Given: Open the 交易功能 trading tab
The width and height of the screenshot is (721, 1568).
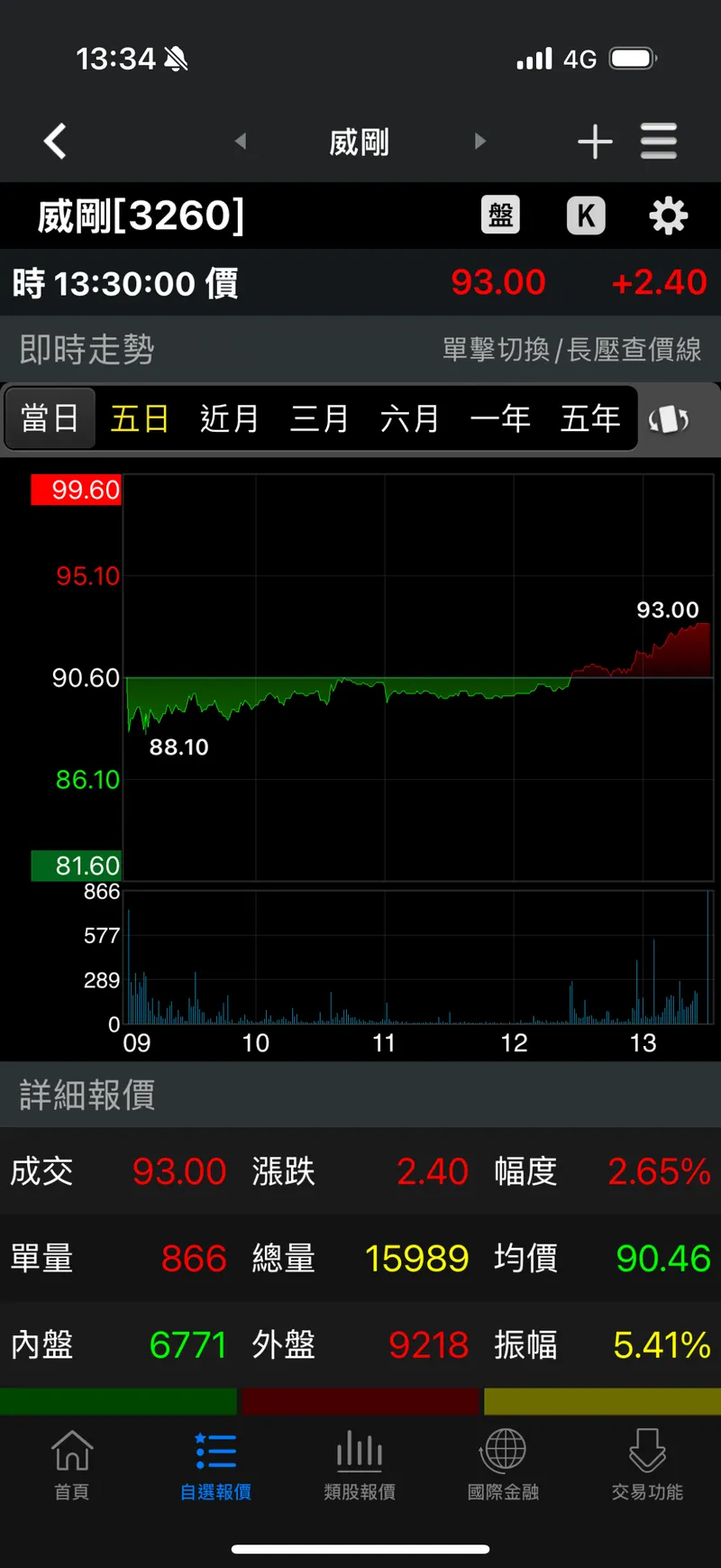Looking at the screenshot, I should click(x=647, y=1465).
